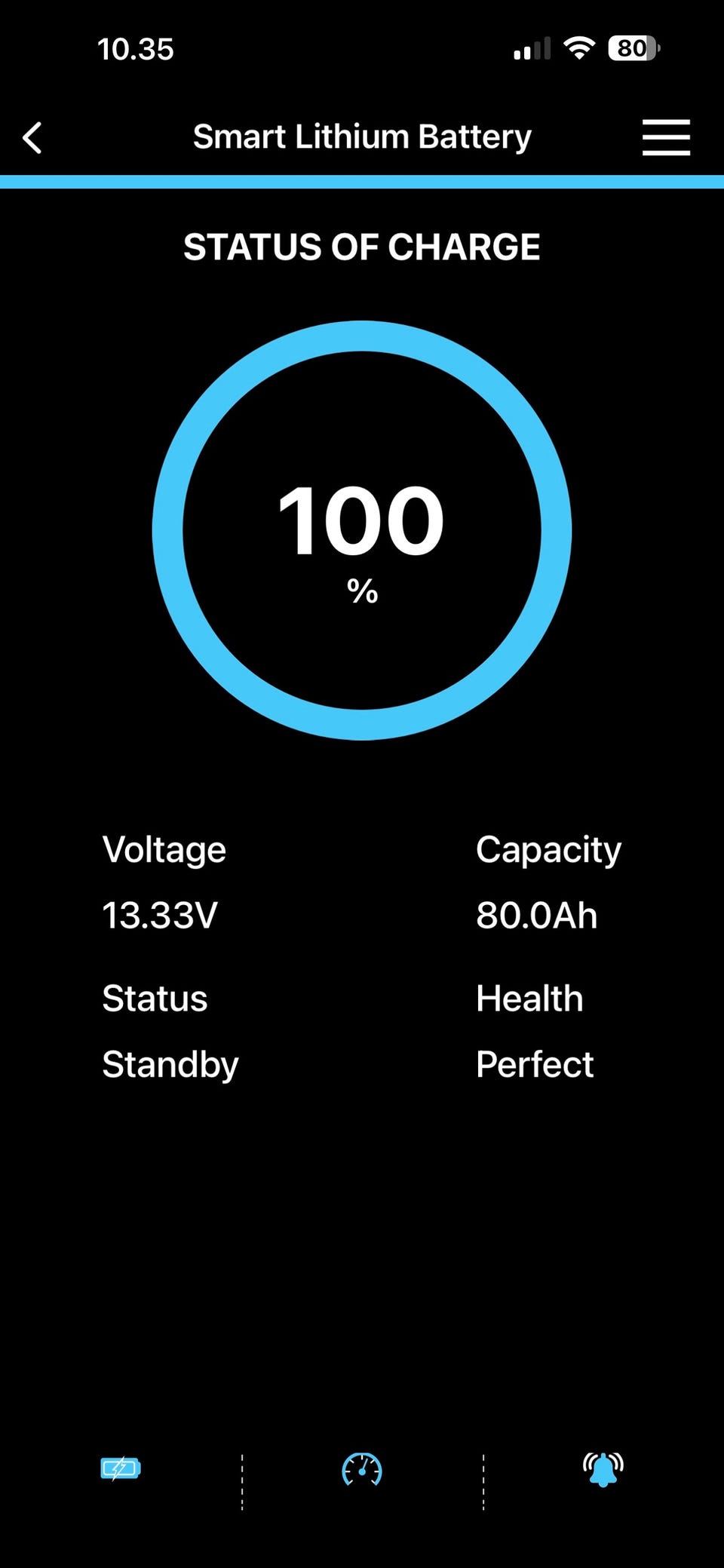Open the alarm bell tab
Image resolution: width=724 pixels, height=1568 pixels.
point(603,1469)
